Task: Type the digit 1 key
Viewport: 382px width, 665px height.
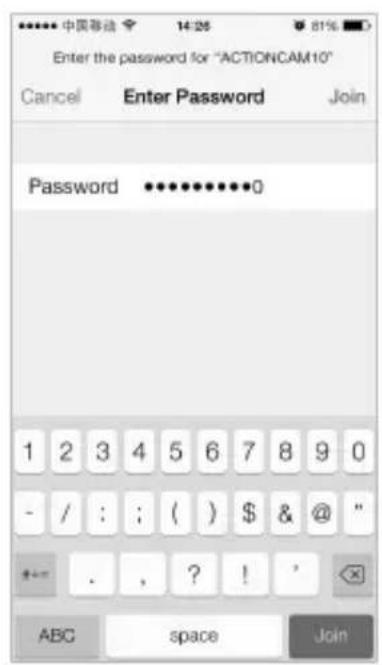Action: (x=29, y=451)
